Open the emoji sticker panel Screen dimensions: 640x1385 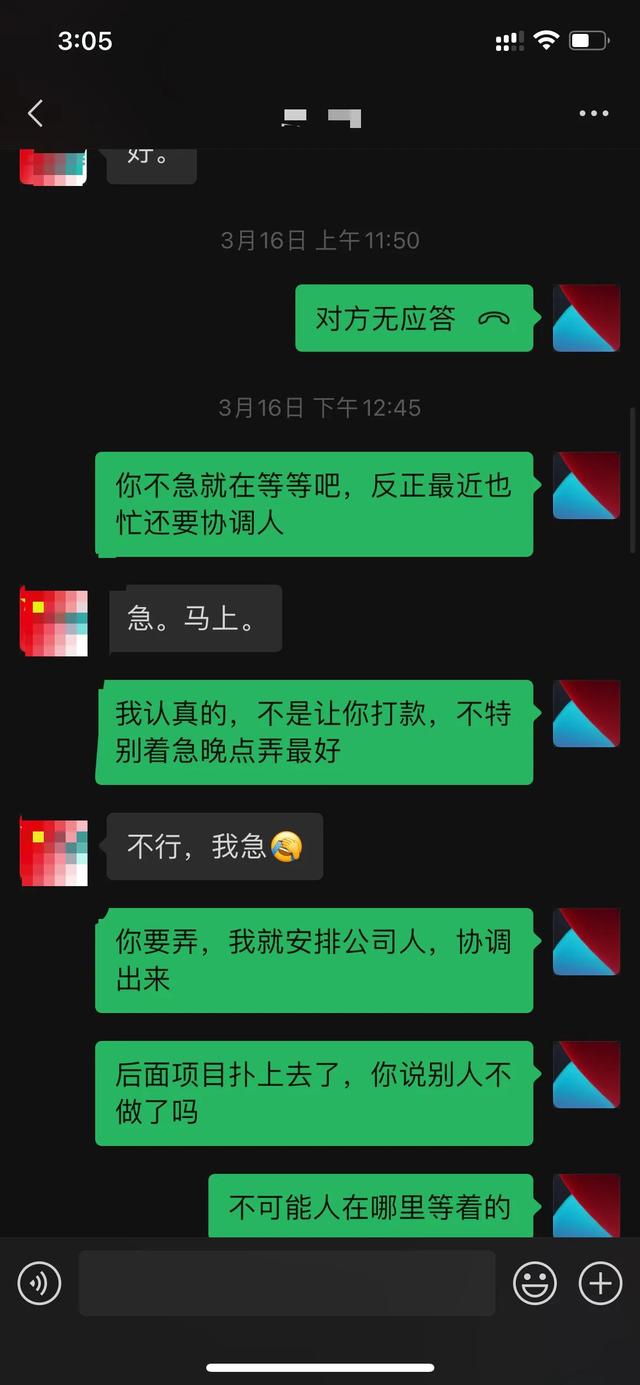pos(535,1282)
